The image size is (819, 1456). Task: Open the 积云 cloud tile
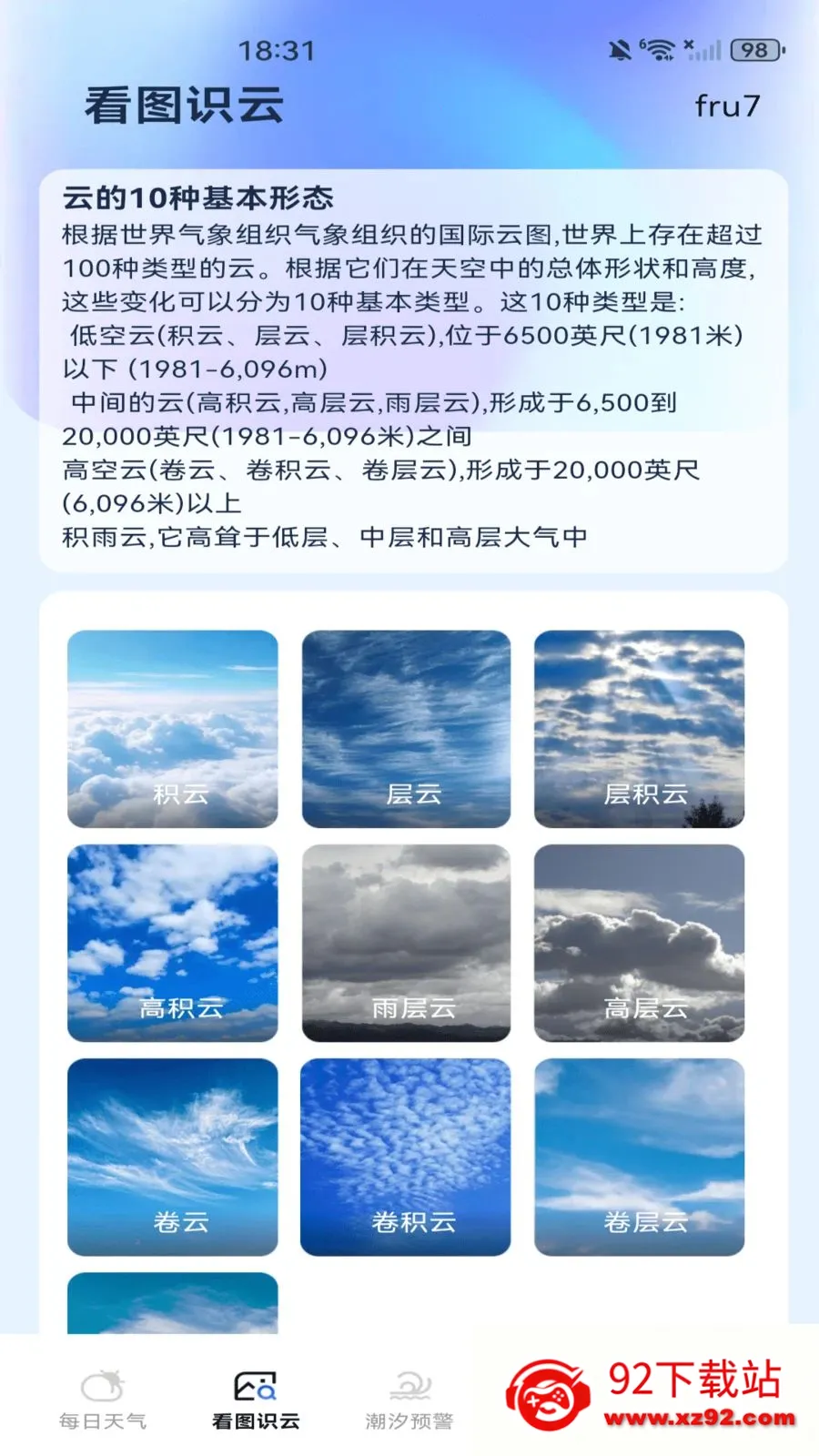click(173, 728)
